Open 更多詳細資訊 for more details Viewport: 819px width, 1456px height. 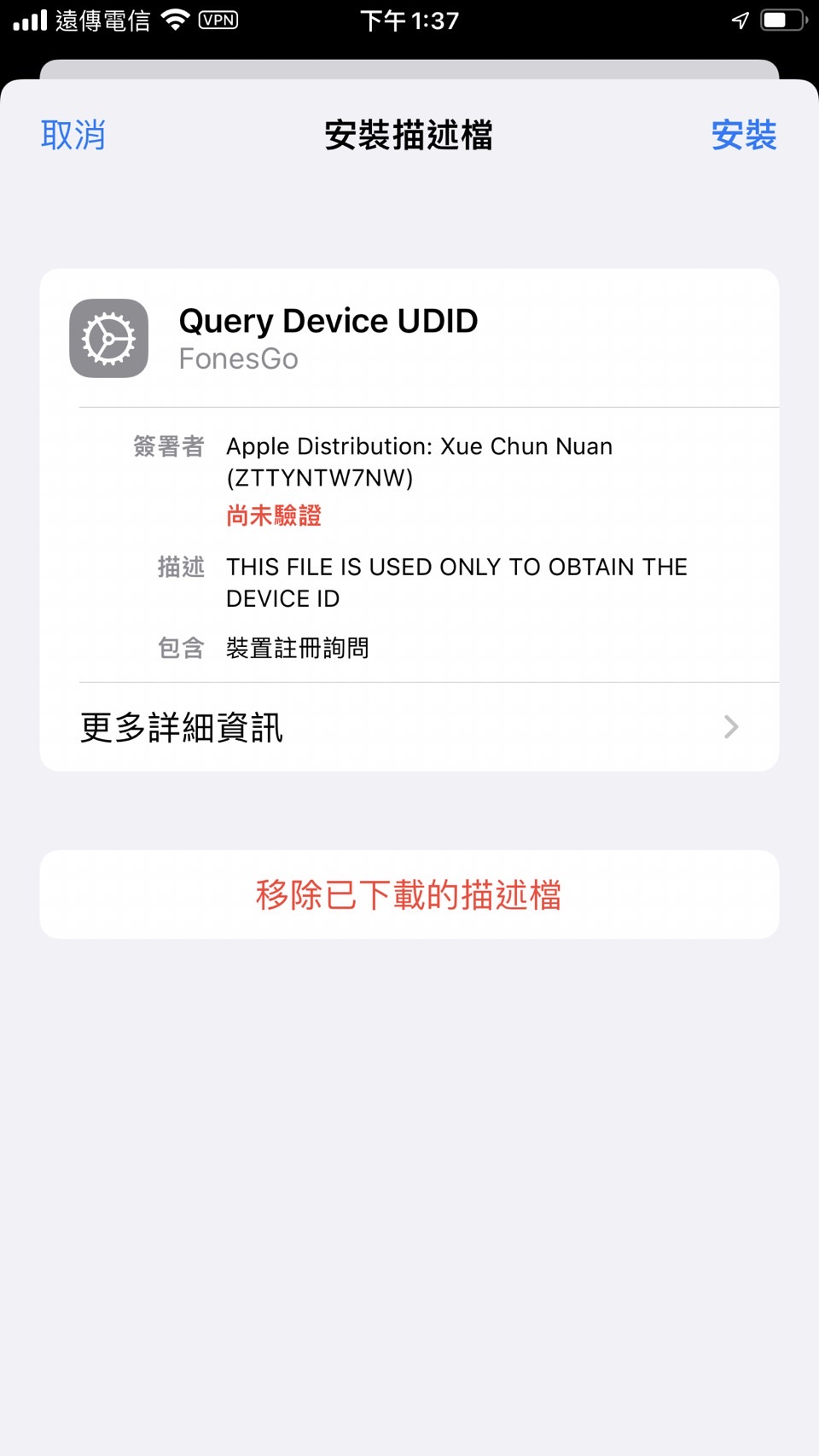(x=409, y=727)
